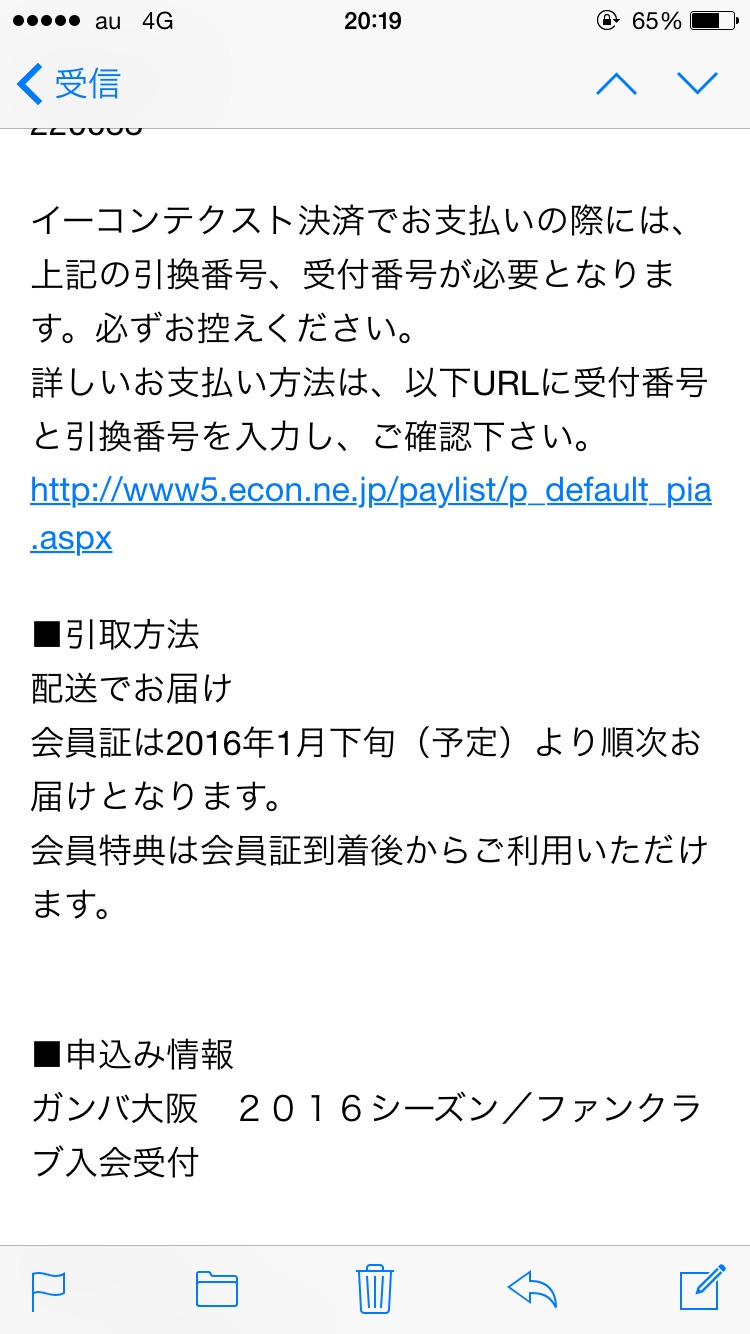Go back to the 受信 inbox
The width and height of the screenshot is (750, 1334).
tap(68, 84)
